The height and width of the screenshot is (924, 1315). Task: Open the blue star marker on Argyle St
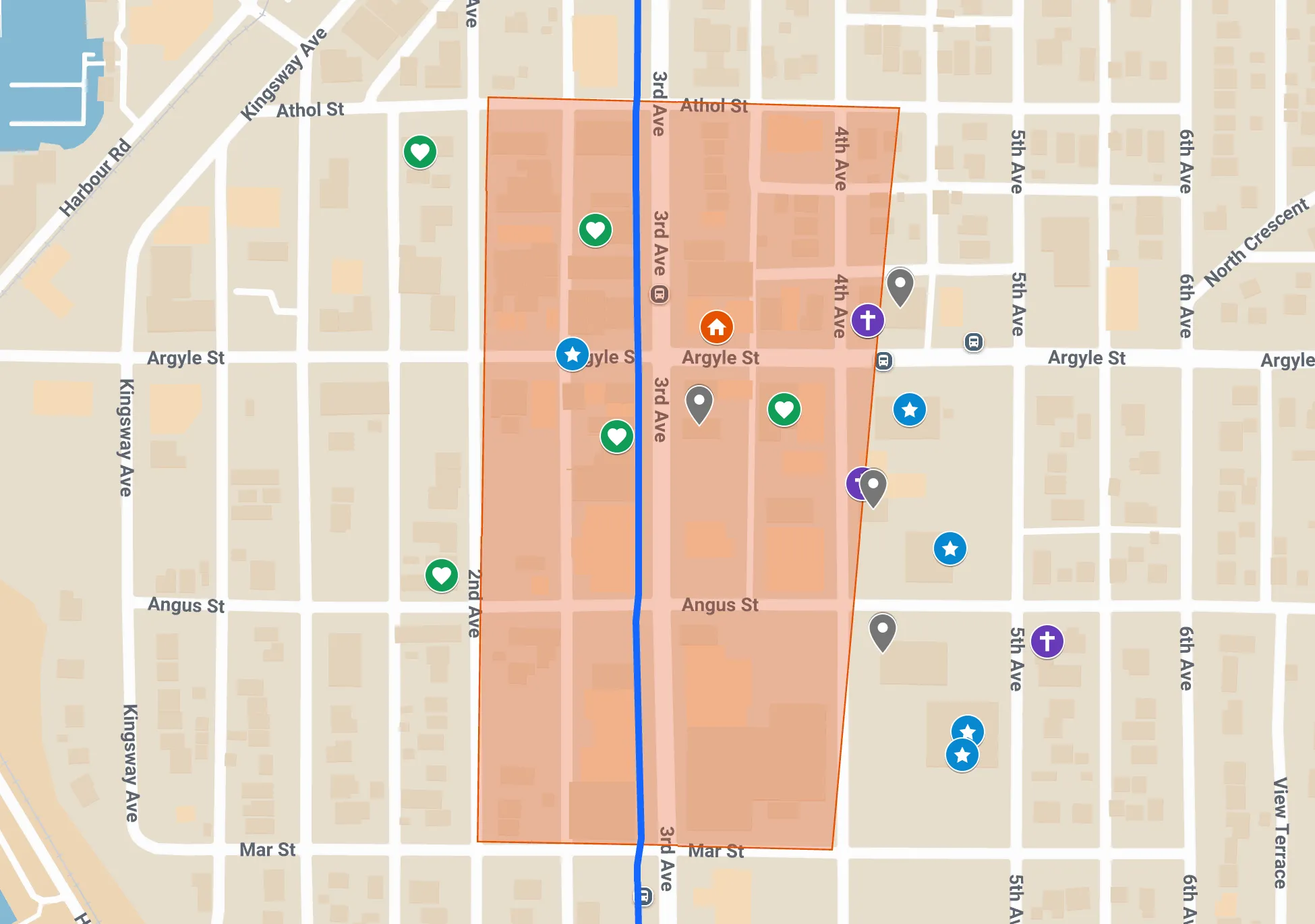[572, 354]
